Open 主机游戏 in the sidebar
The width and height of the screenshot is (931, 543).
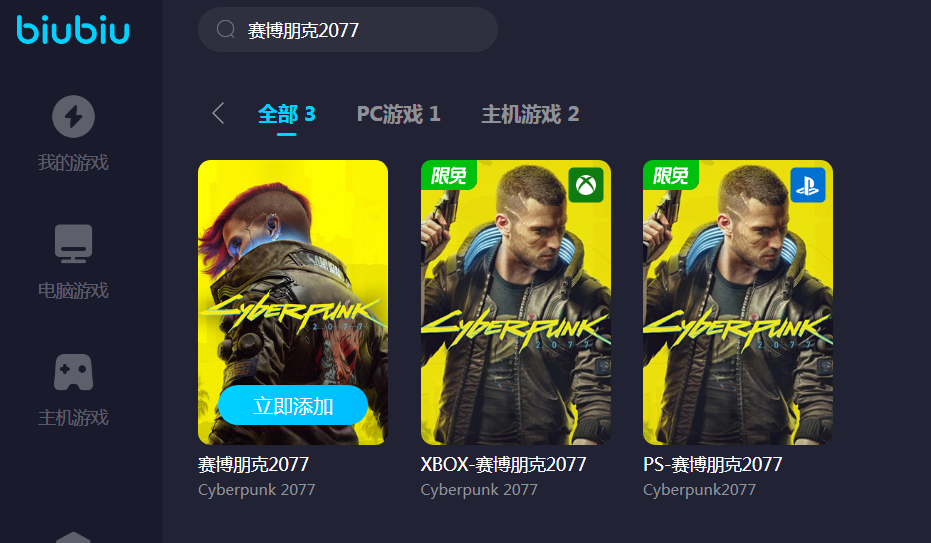[x=73, y=389]
